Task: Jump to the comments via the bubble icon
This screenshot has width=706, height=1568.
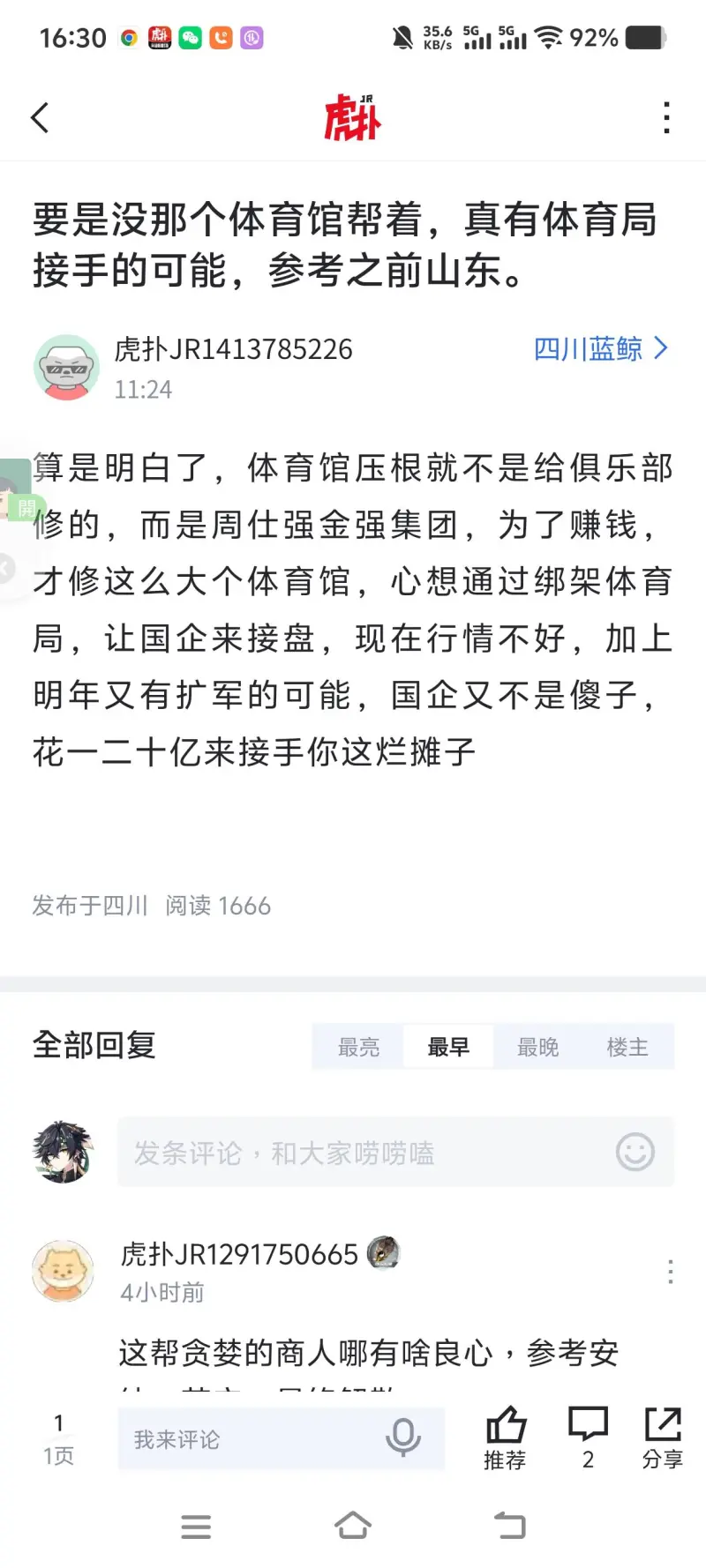Action: [x=588, y=1438]
